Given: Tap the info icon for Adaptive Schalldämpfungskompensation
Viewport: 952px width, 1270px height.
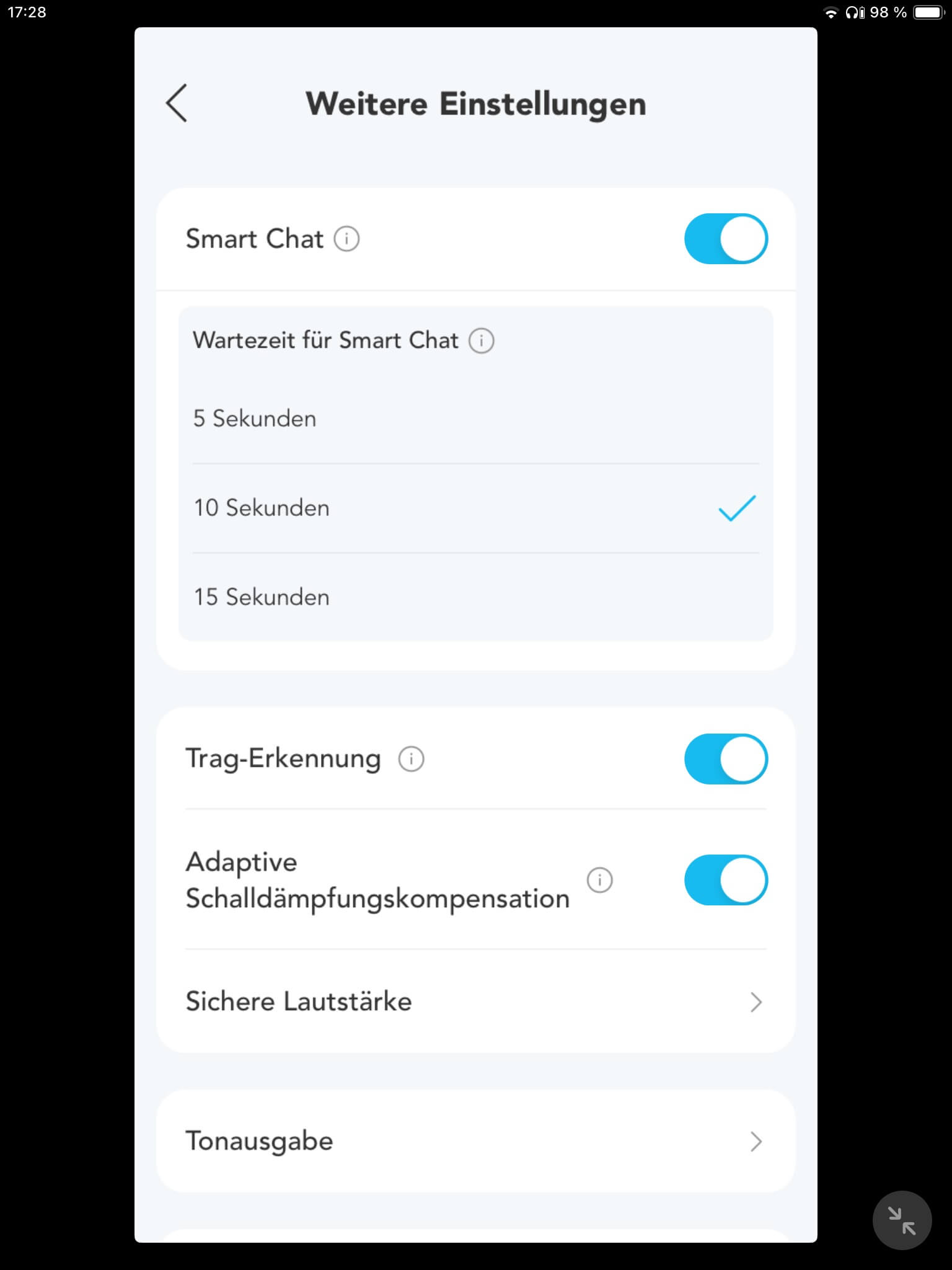Looking at the screenshot, I should [599, 880].
